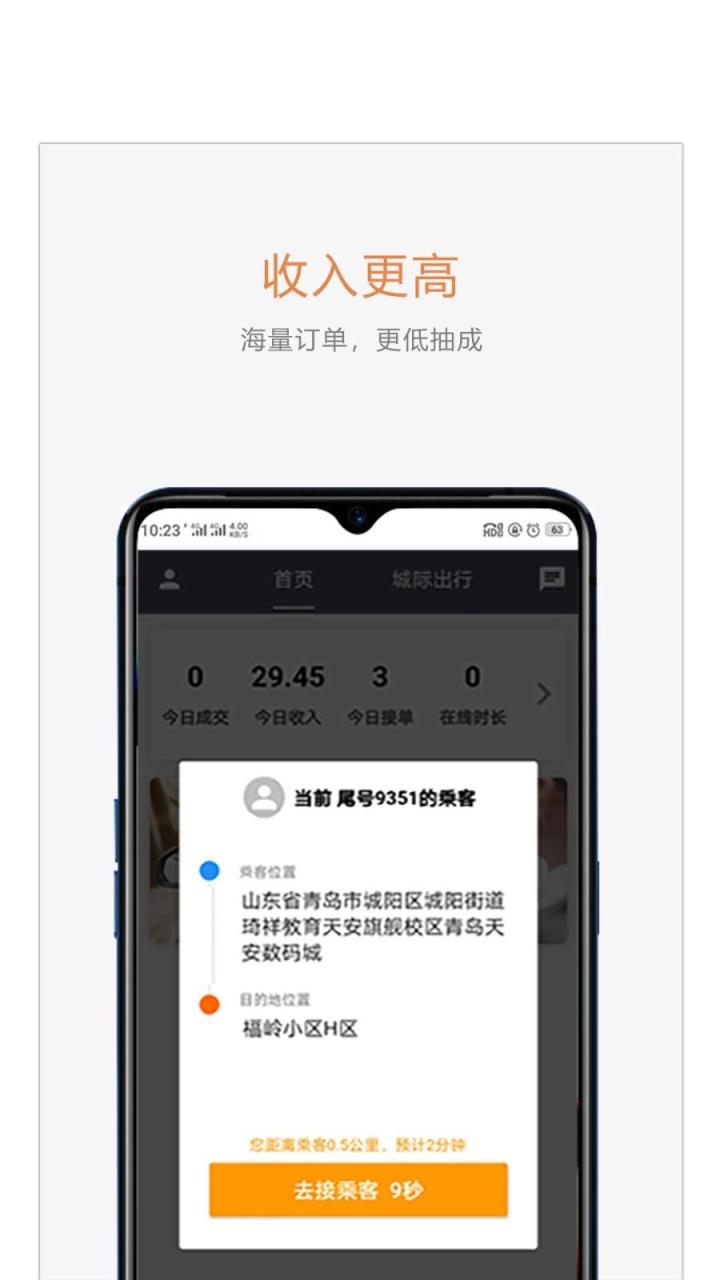Tap 去接乘客 to accept the order

click(360, 1192)
